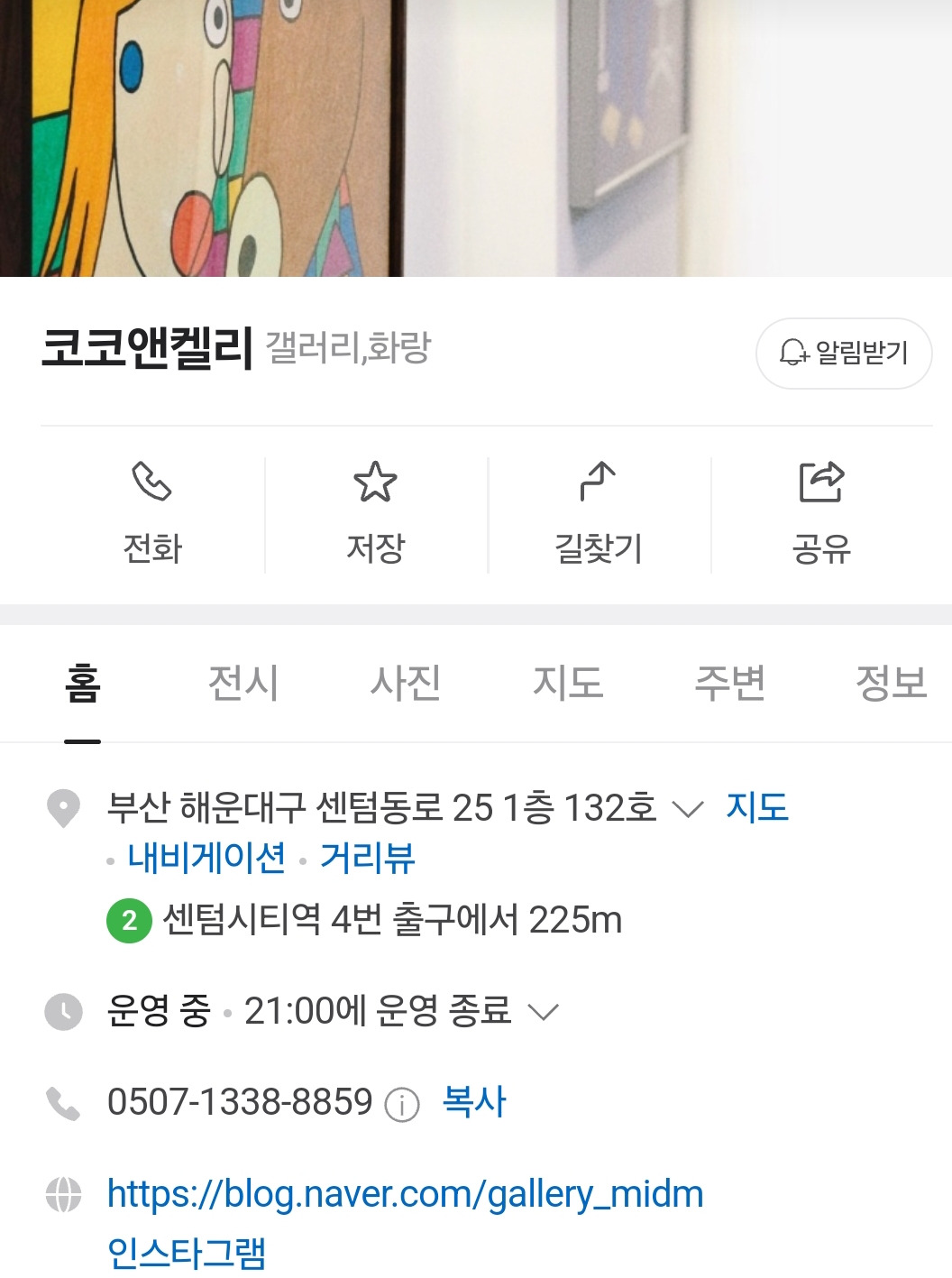
Task: Expand the opening hours dropdown
Action: click(544, 1012)
